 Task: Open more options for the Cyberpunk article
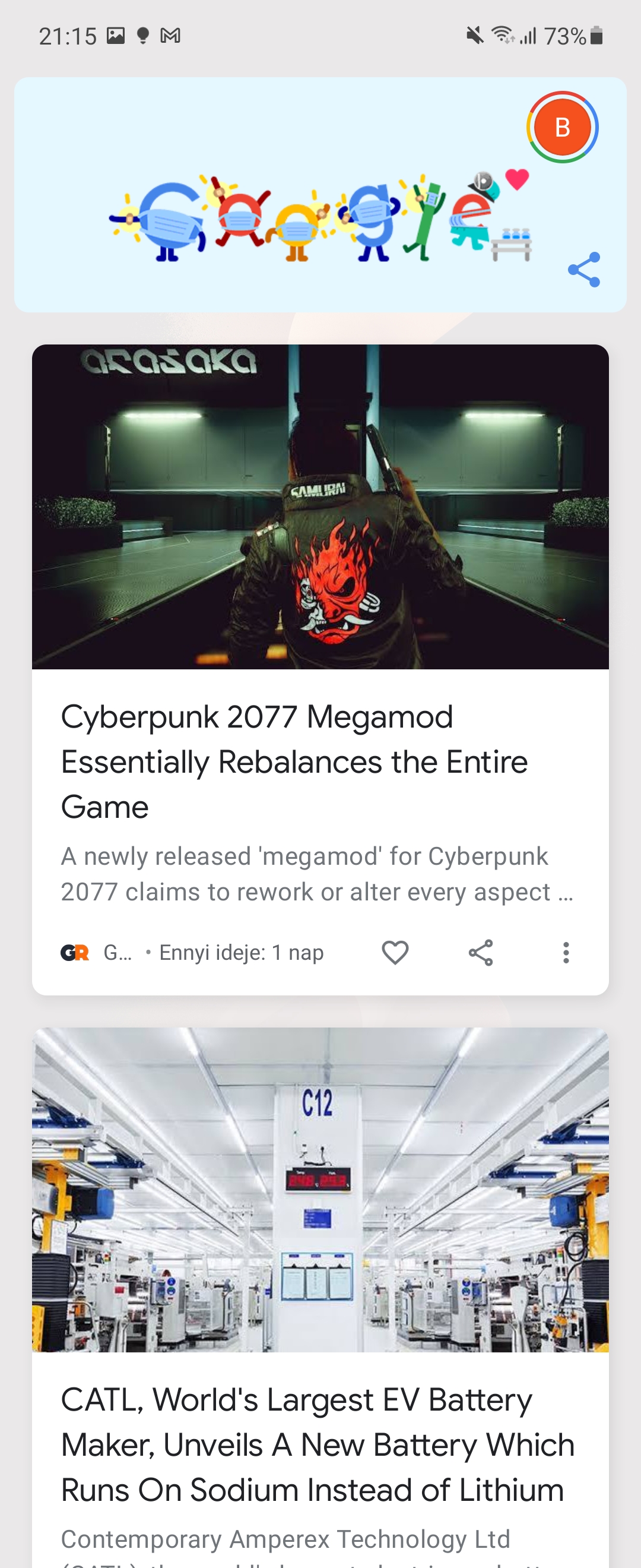[566, 953]
